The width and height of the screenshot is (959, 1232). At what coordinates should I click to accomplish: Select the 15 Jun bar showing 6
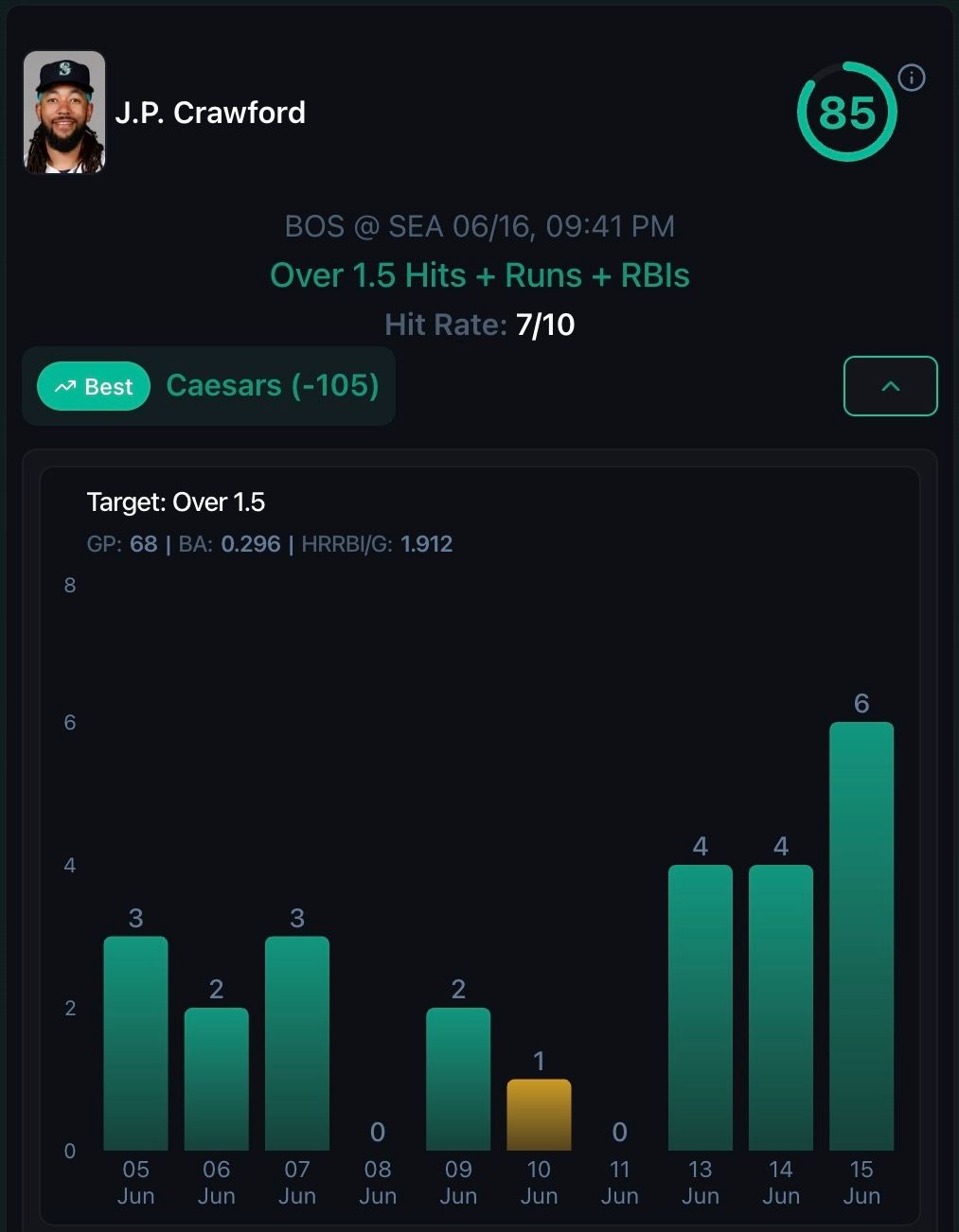(x=861, y=935)
